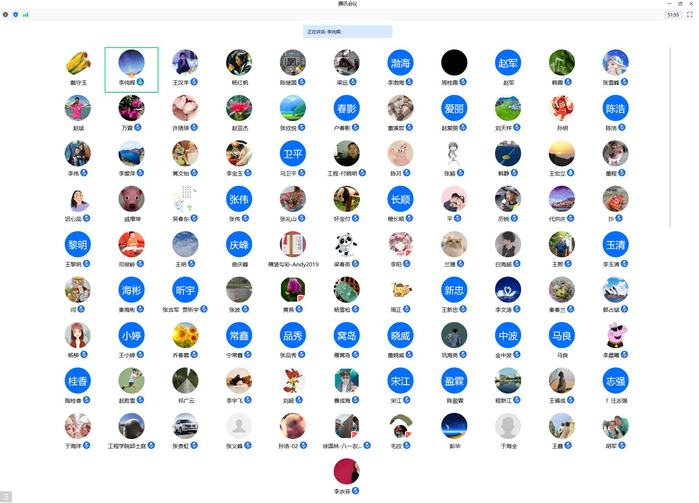Open the 黎明 participant tile

[77, 244]
